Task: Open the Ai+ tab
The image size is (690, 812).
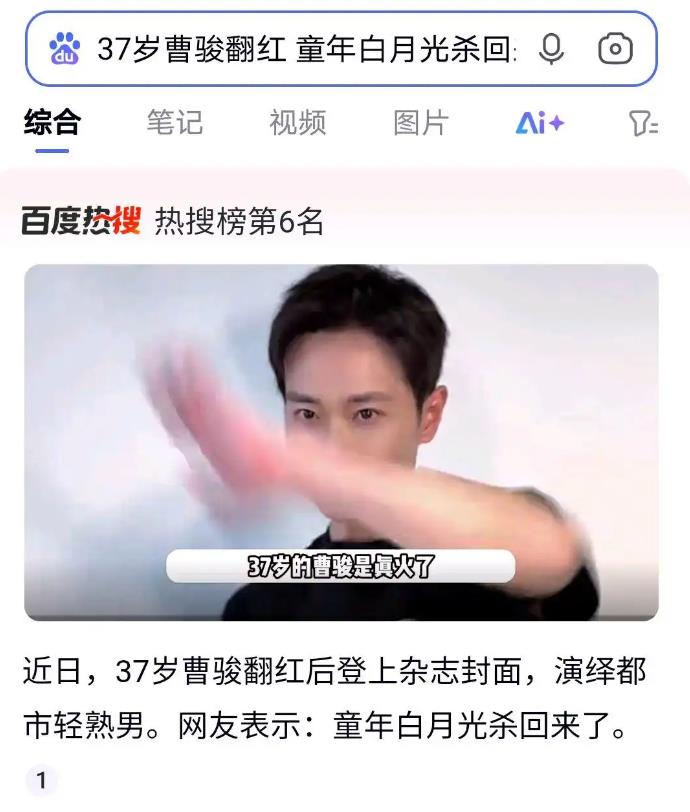Action: click(x=540, y=123)
